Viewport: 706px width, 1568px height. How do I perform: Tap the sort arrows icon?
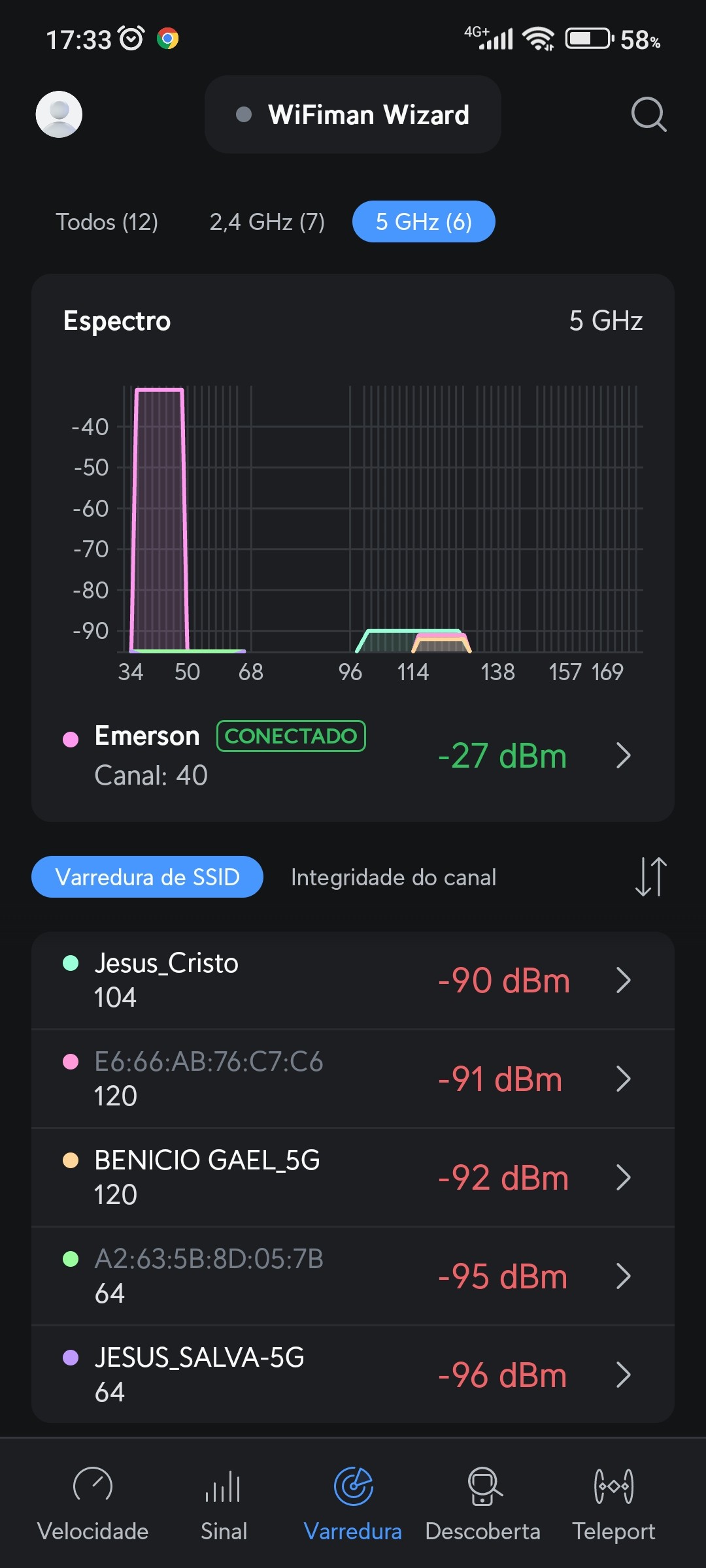[x=650, y=877]
